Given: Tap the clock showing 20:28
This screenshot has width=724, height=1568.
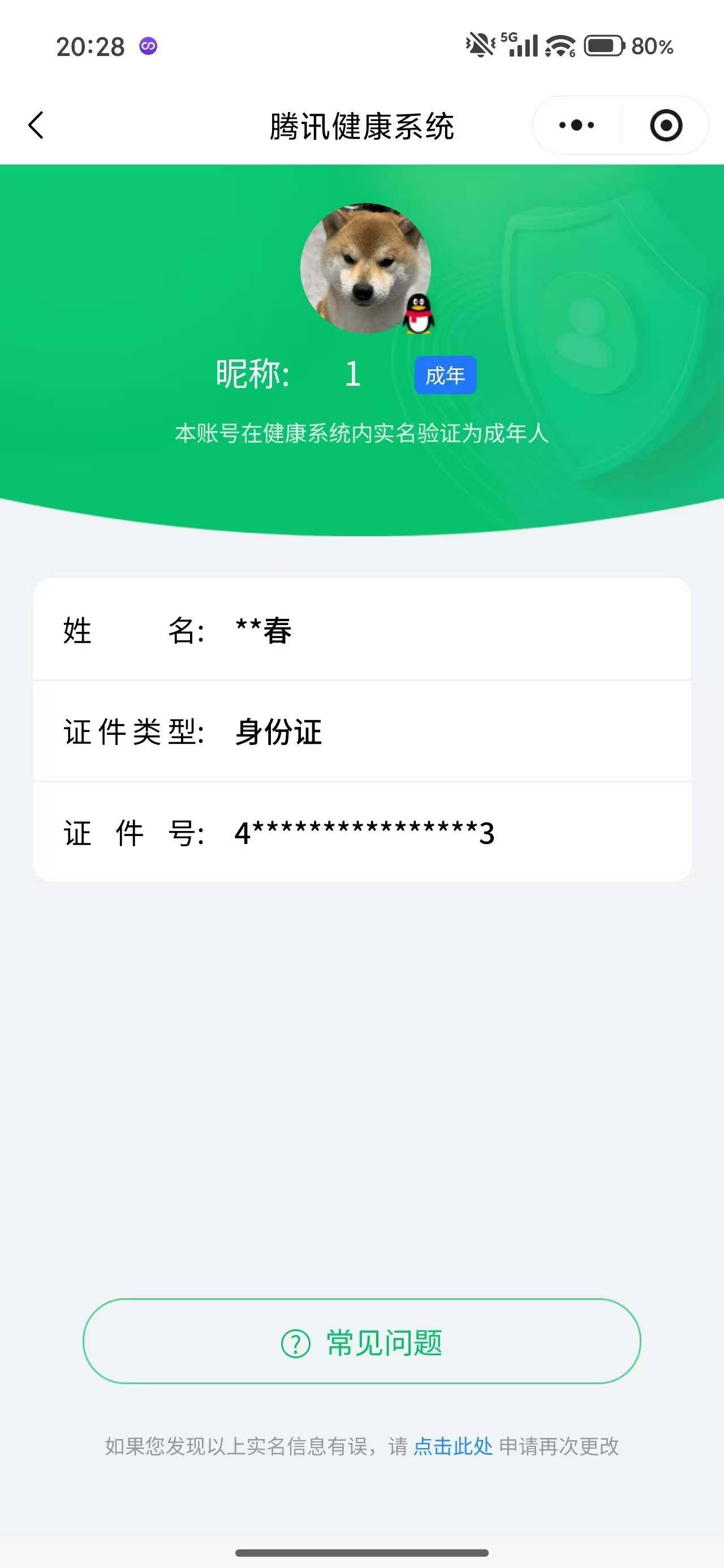Looking at the screenshot, I should tap(90, 45).
